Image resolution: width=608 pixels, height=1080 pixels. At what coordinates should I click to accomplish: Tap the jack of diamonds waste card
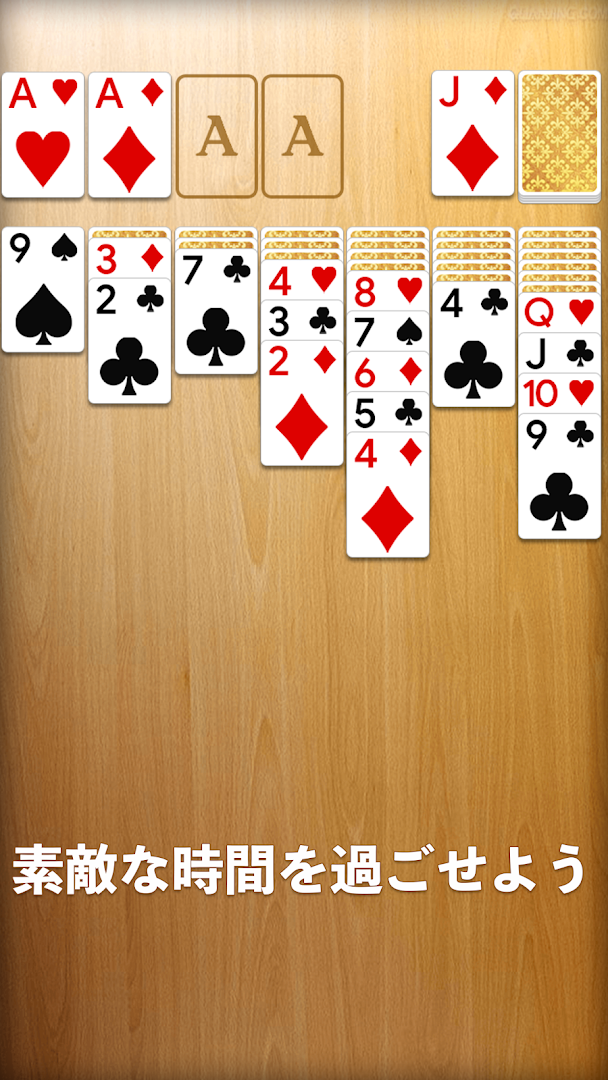pyautogui.click(x=472, y=135)
